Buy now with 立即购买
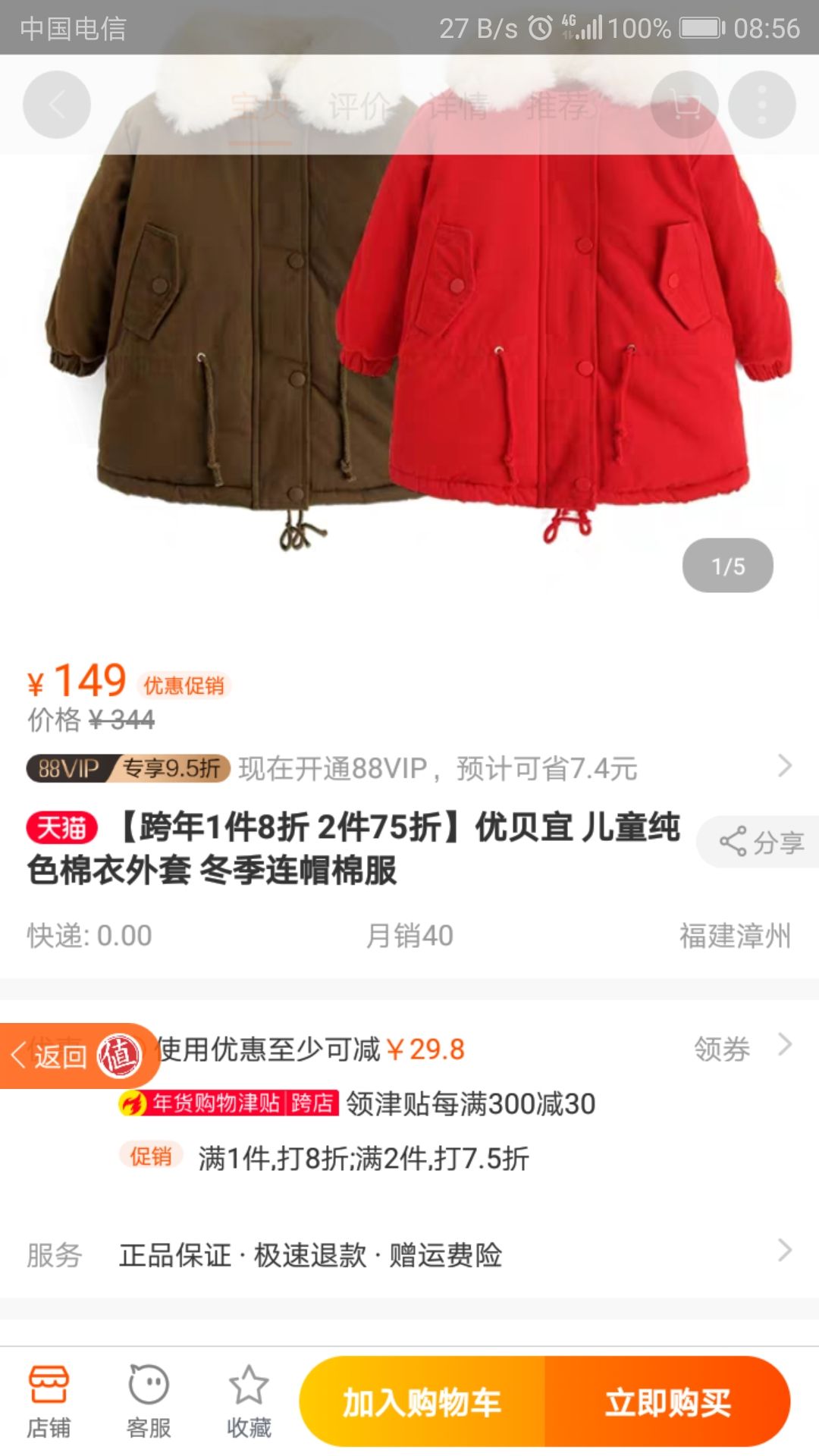Image resolution: width=819 pixels, height=1456 pixels. click(667, 1402)
